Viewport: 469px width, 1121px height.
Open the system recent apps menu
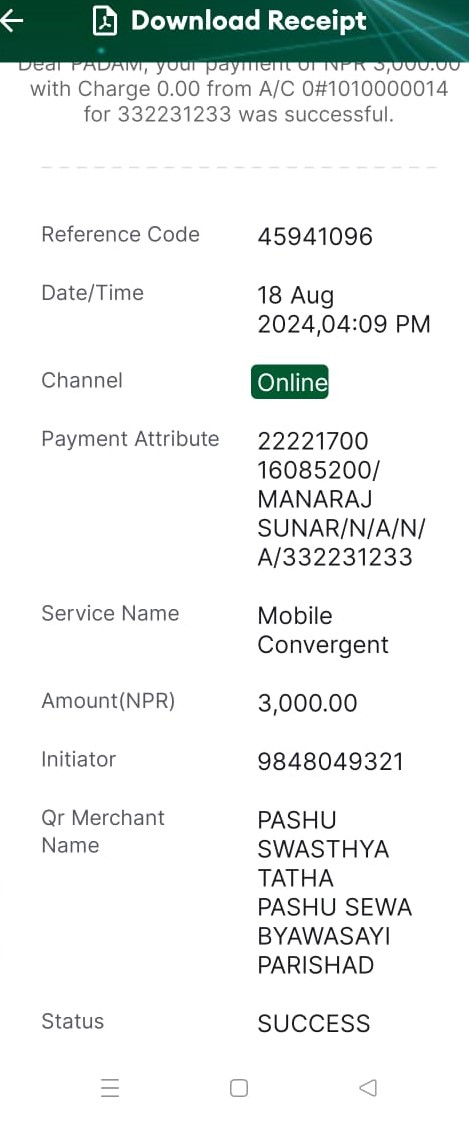110,1087
